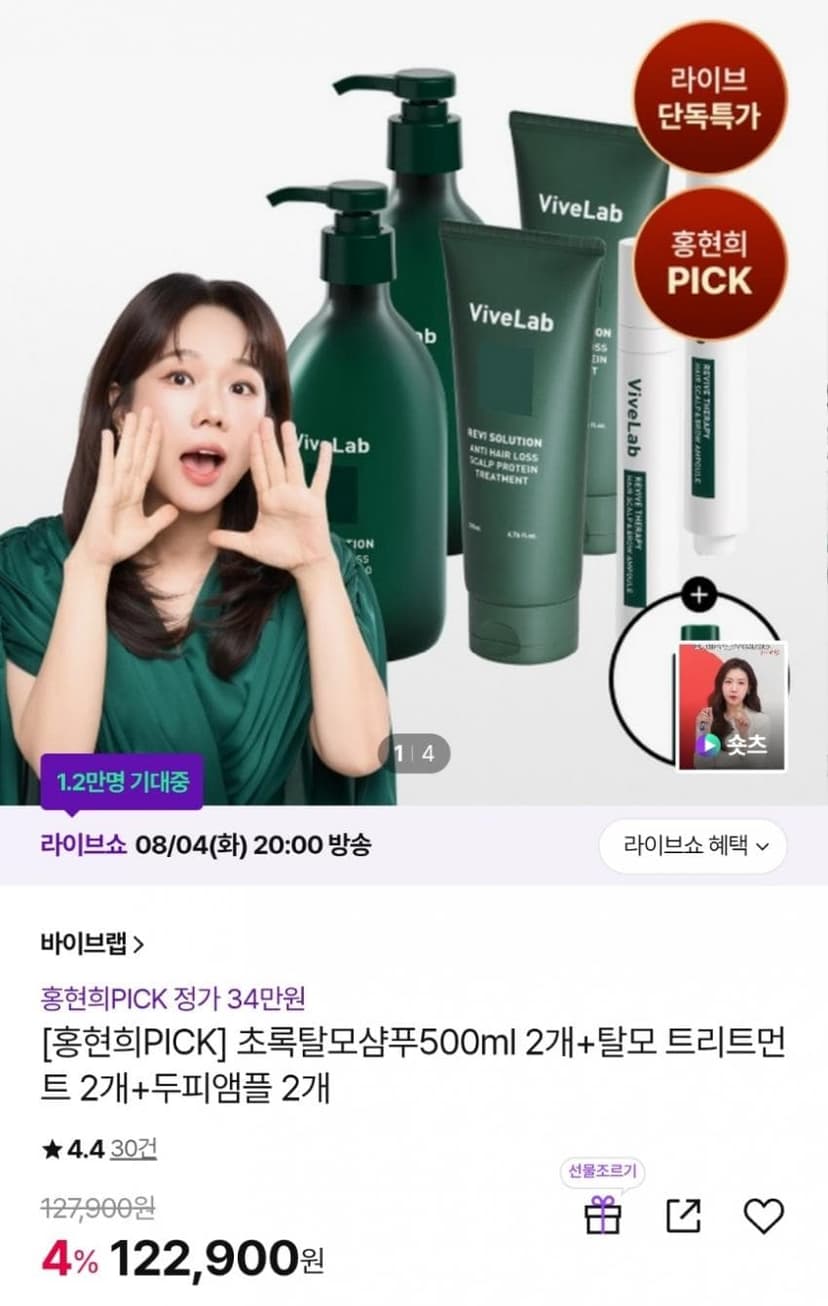Image resolution: width=828 pixels, height=1306 pixels.
Task: Open the product image gallery
Action: coord(414,400)
